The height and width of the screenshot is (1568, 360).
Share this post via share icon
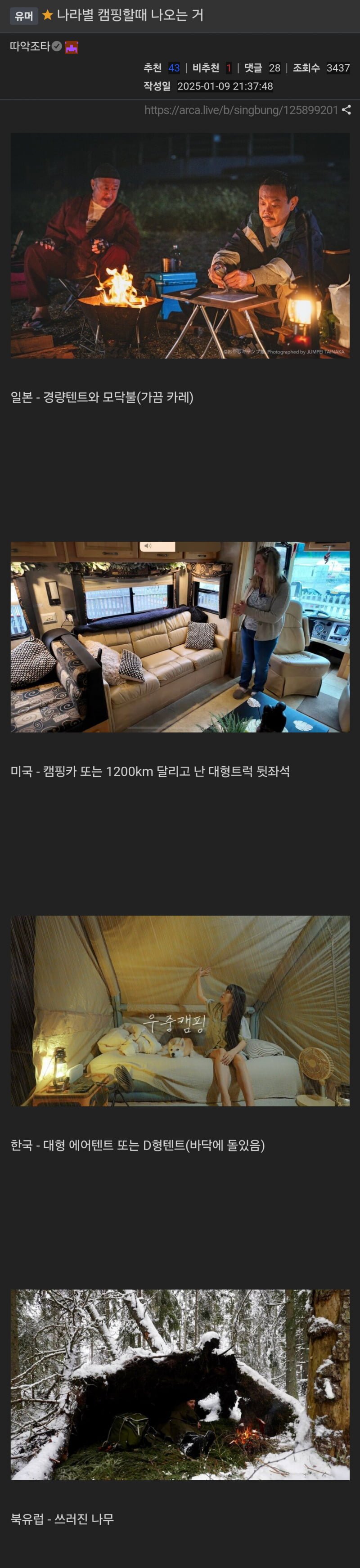(x=346, y=110)
